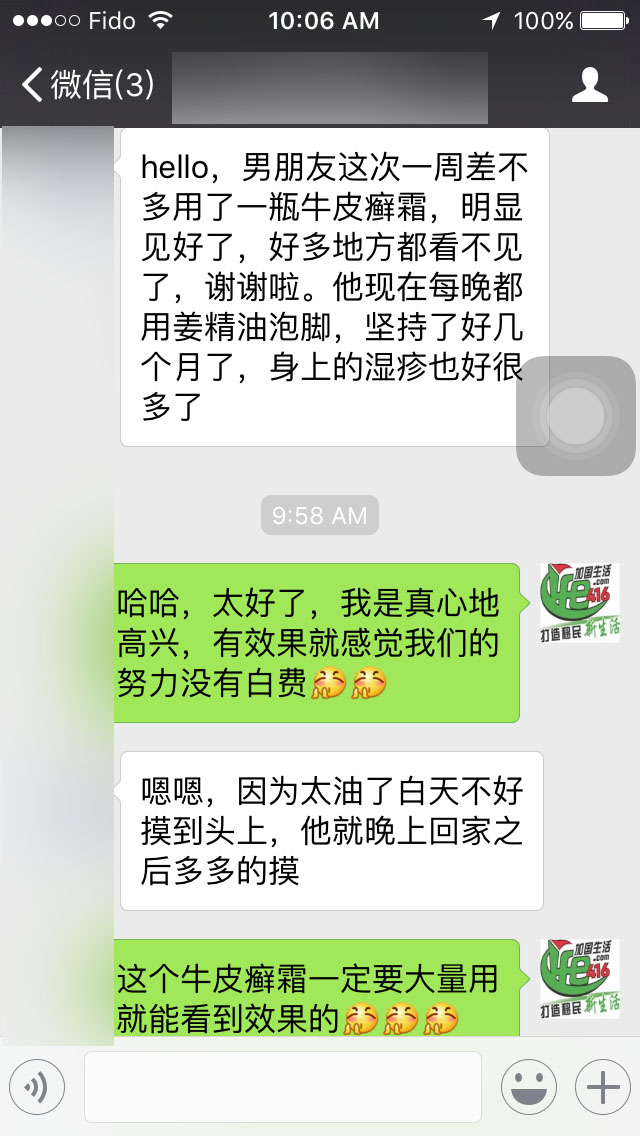Open the chat info profile icon
640x1136 pixels.
pos(590,85)
